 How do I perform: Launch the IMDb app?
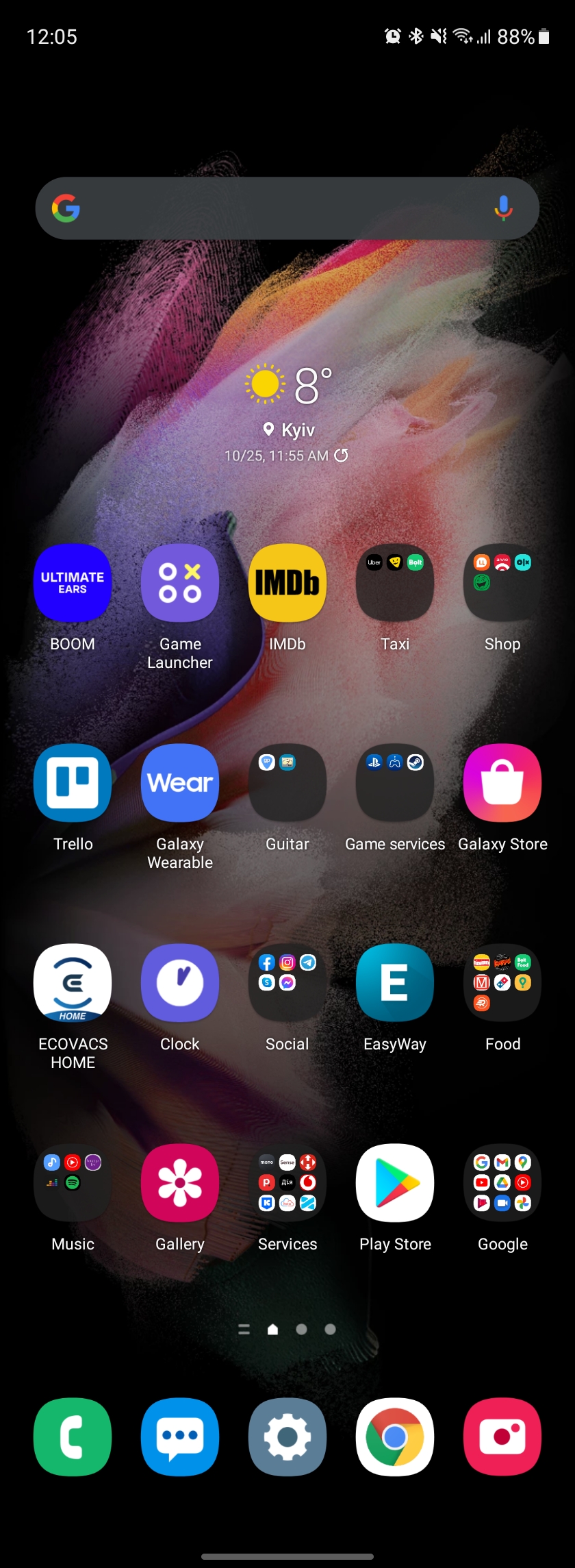(x=287, y=583)
